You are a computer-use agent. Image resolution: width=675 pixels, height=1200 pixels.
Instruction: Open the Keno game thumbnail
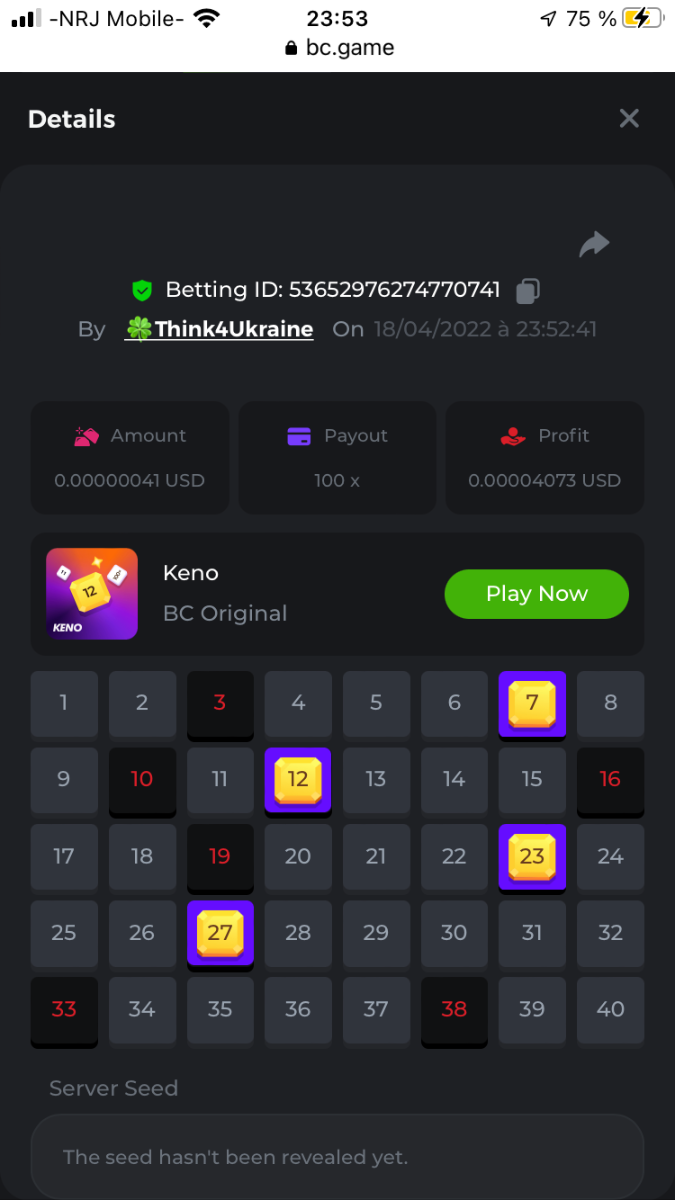point(92,594)
